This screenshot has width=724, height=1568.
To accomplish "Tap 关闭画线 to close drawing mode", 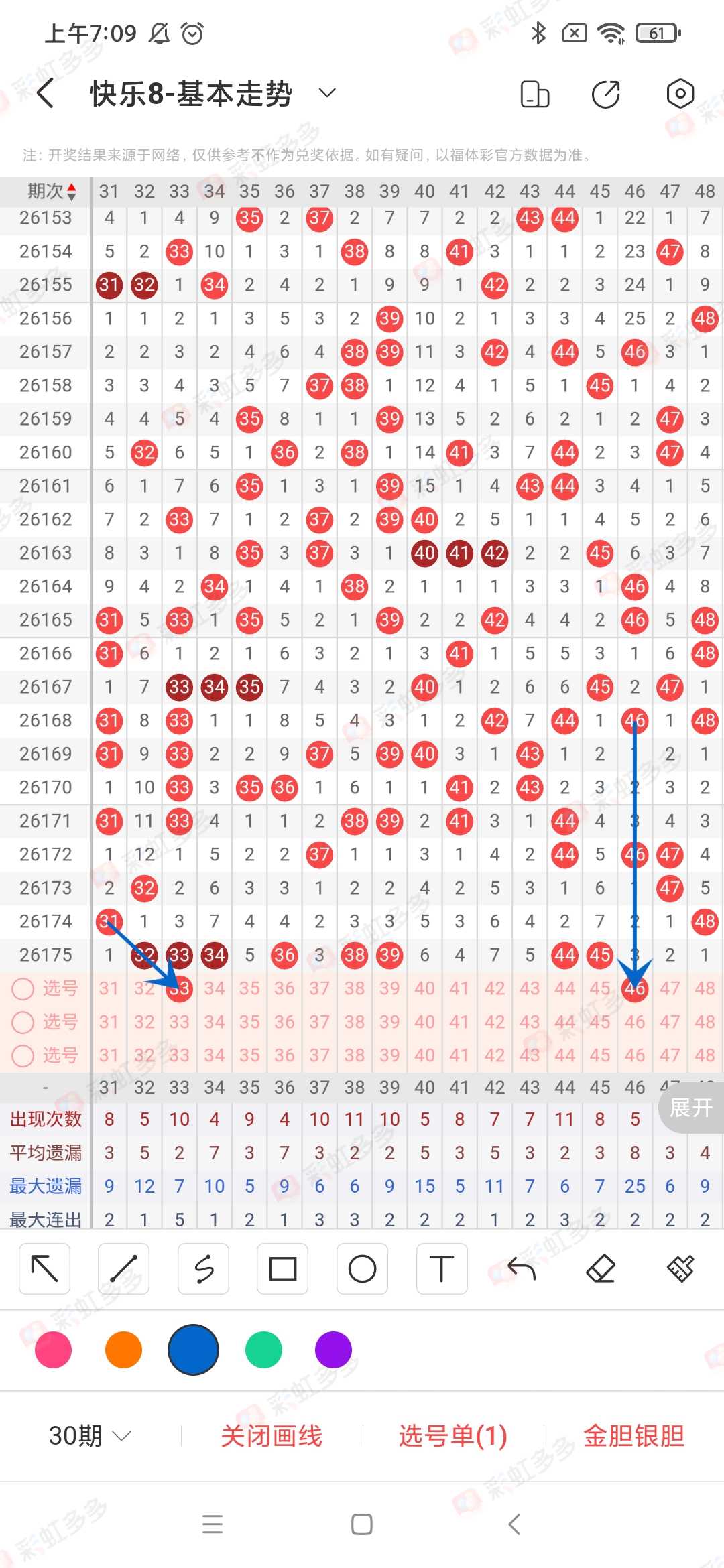I will (271, 1436).
